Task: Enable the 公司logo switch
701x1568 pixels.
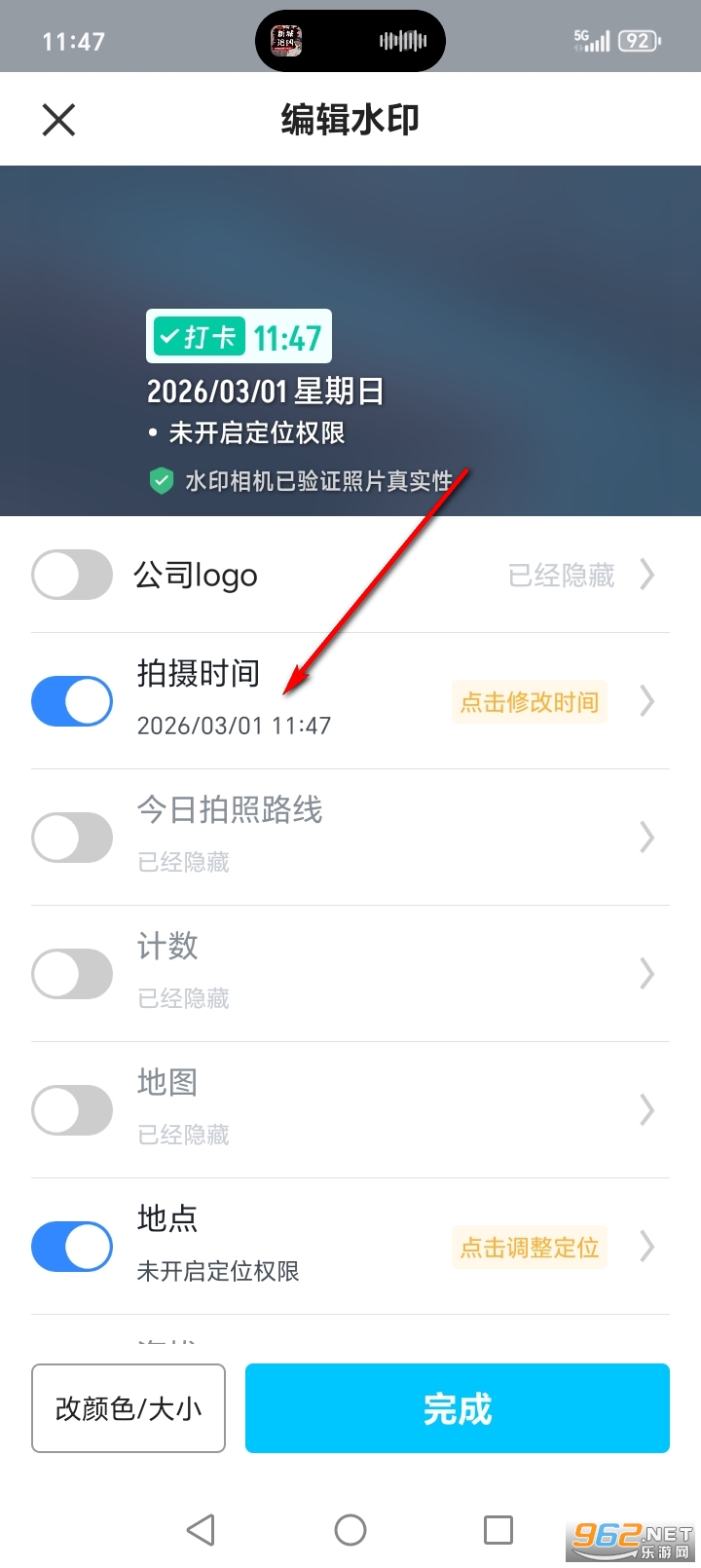Action: 72,575
